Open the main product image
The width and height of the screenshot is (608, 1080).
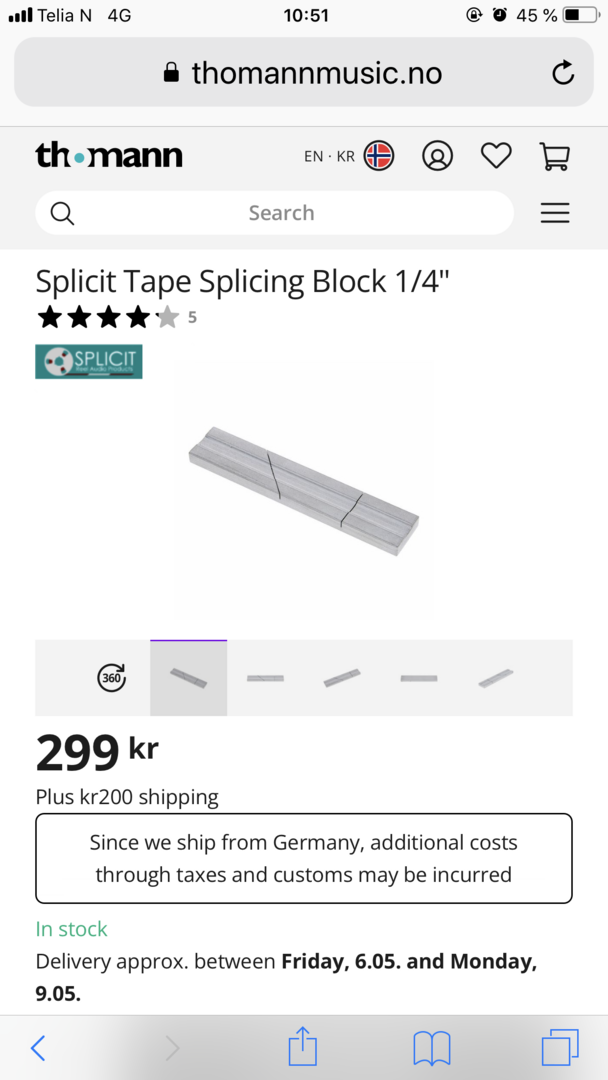304,490
